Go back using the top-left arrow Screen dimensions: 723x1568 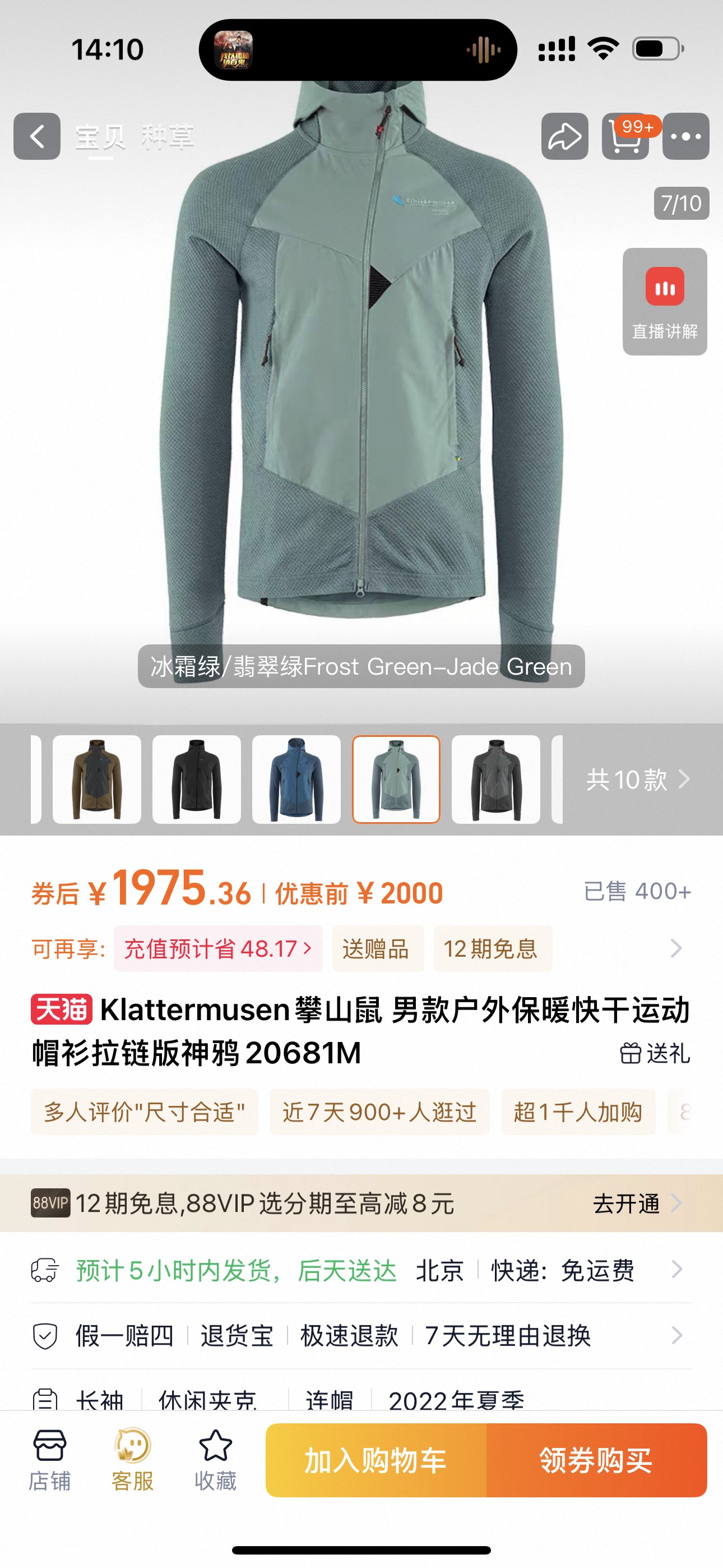click(x=37, y=136)
